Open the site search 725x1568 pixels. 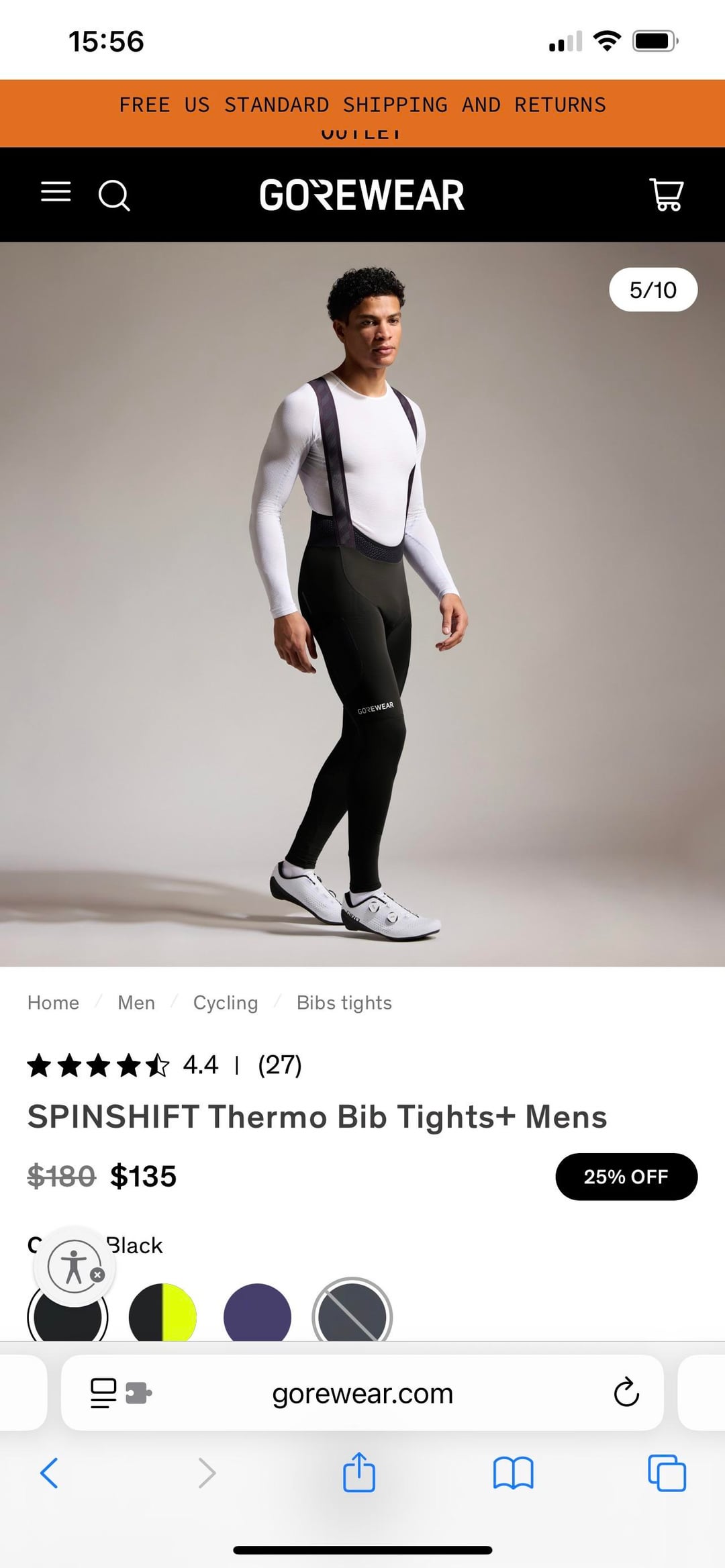tap(114, 195)
